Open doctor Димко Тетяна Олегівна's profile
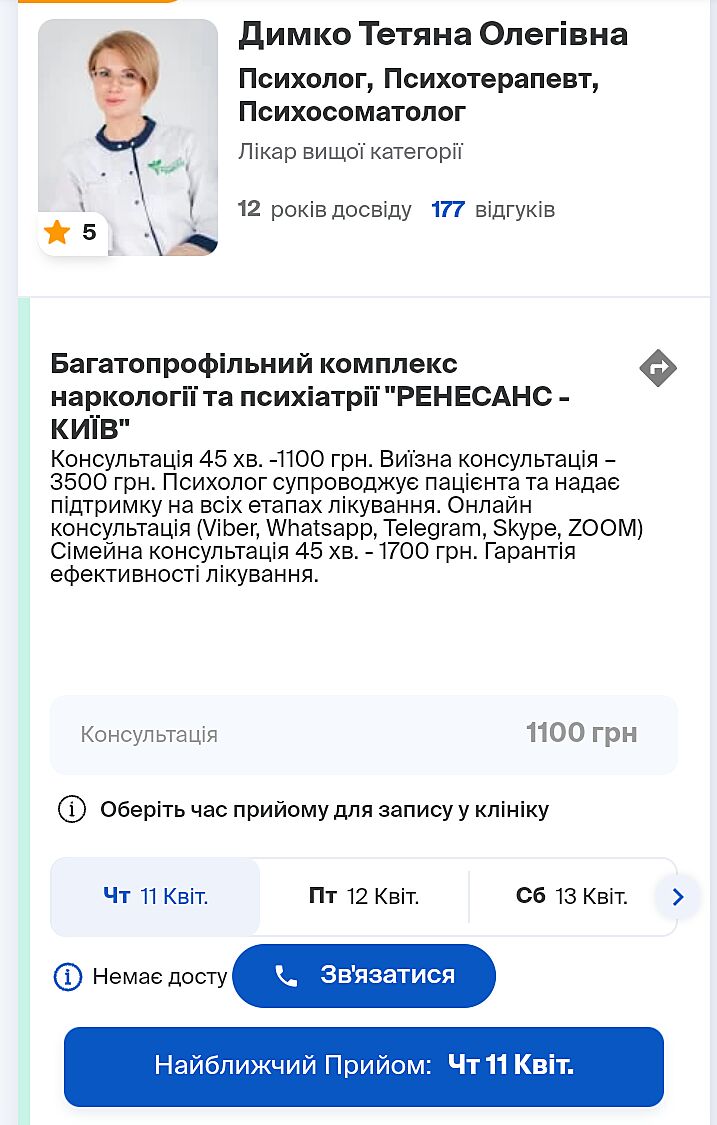Image resolution: width=717 pixels, height=1125 pixels. pyautogui.click(x=433, y=35)
